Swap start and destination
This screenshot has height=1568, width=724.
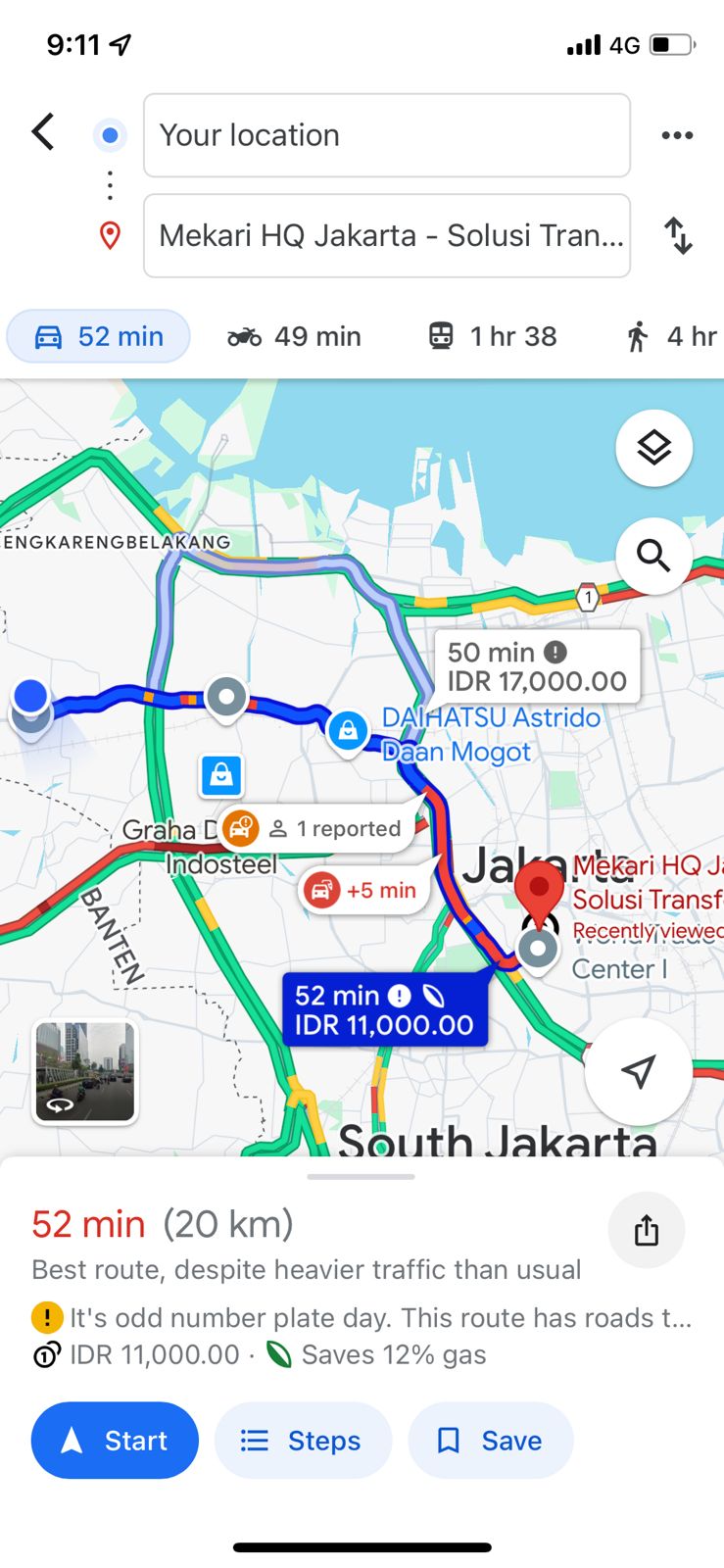click(x=678, y=236)
